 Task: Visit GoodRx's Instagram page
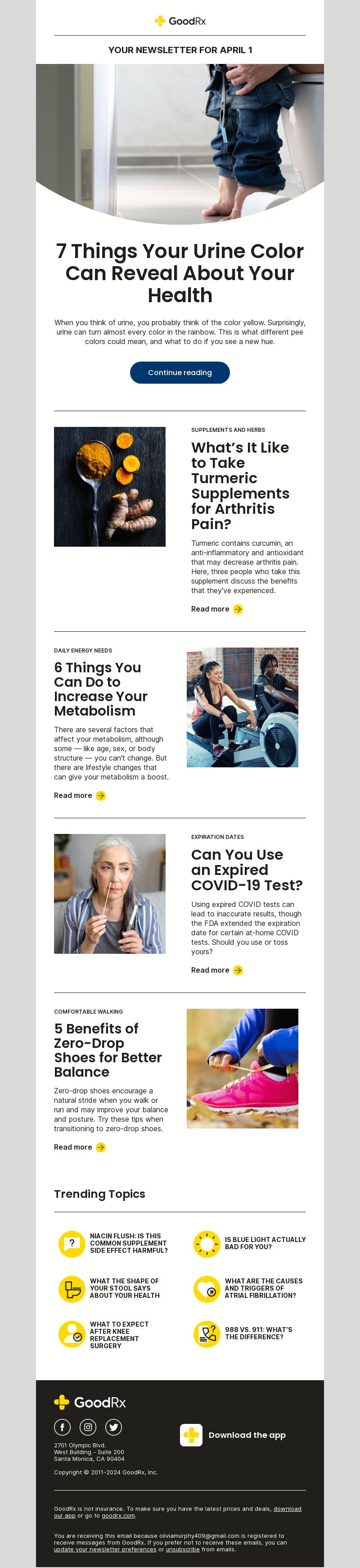point(88,1427)
